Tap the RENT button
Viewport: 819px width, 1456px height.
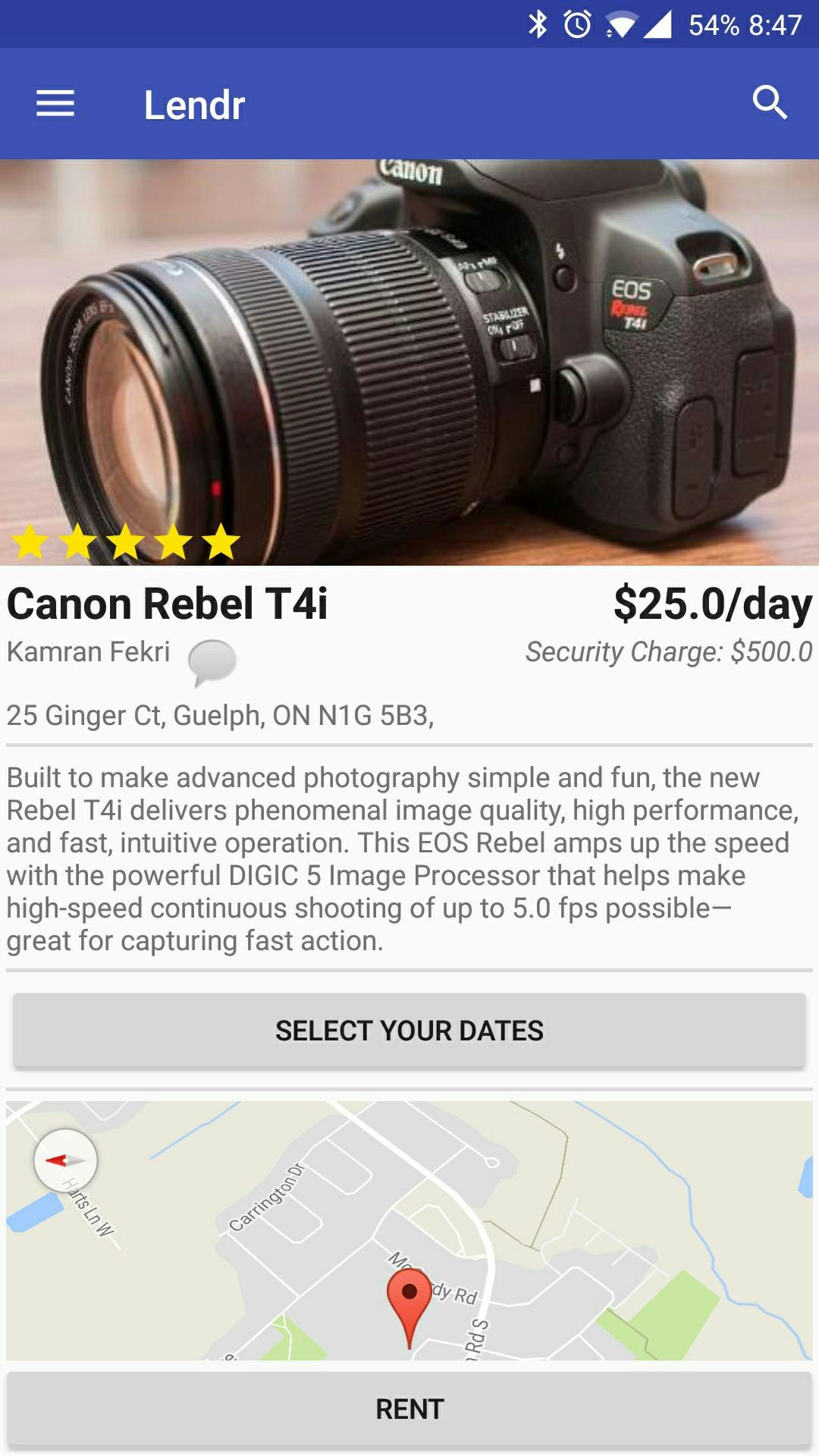coord(409,1409)
